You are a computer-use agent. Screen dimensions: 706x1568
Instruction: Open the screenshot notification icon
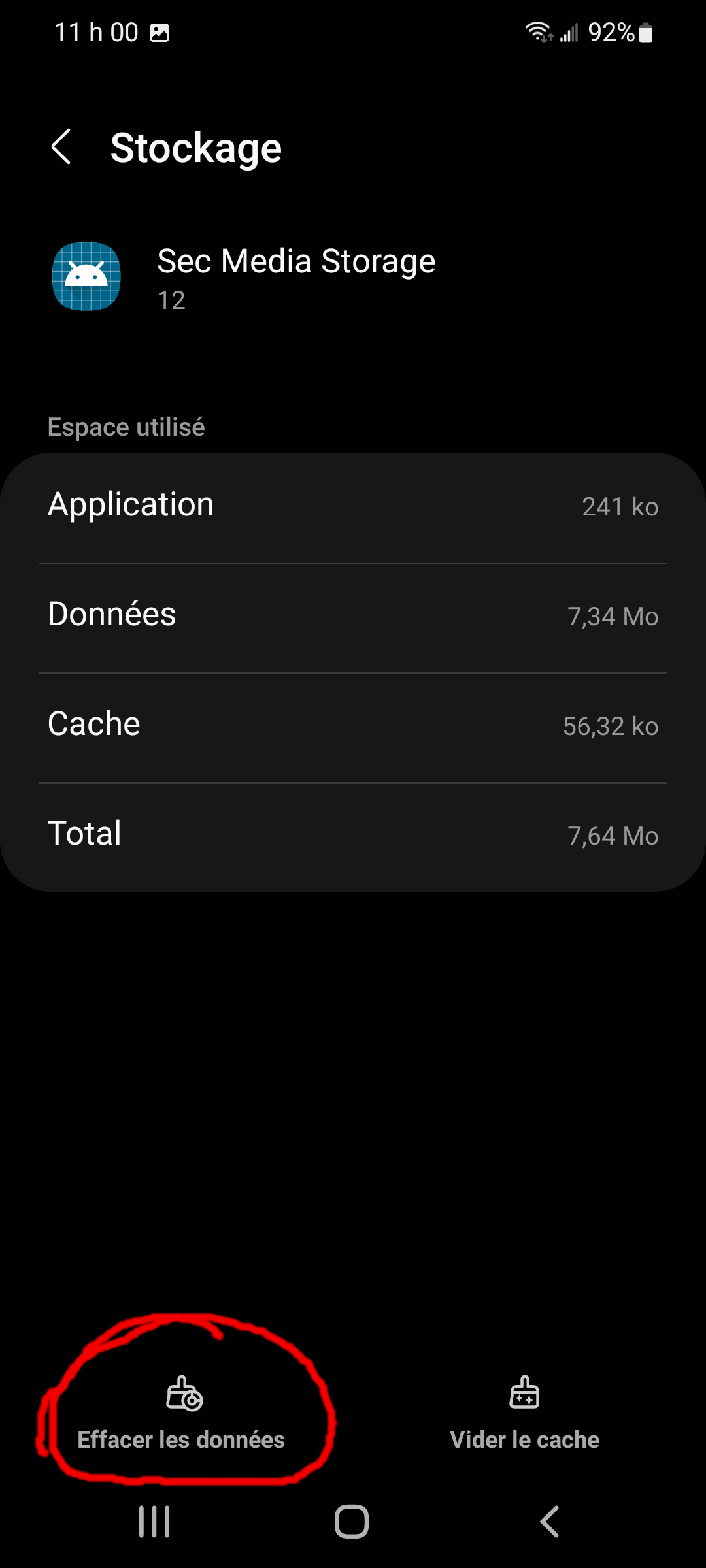point(160,31)
